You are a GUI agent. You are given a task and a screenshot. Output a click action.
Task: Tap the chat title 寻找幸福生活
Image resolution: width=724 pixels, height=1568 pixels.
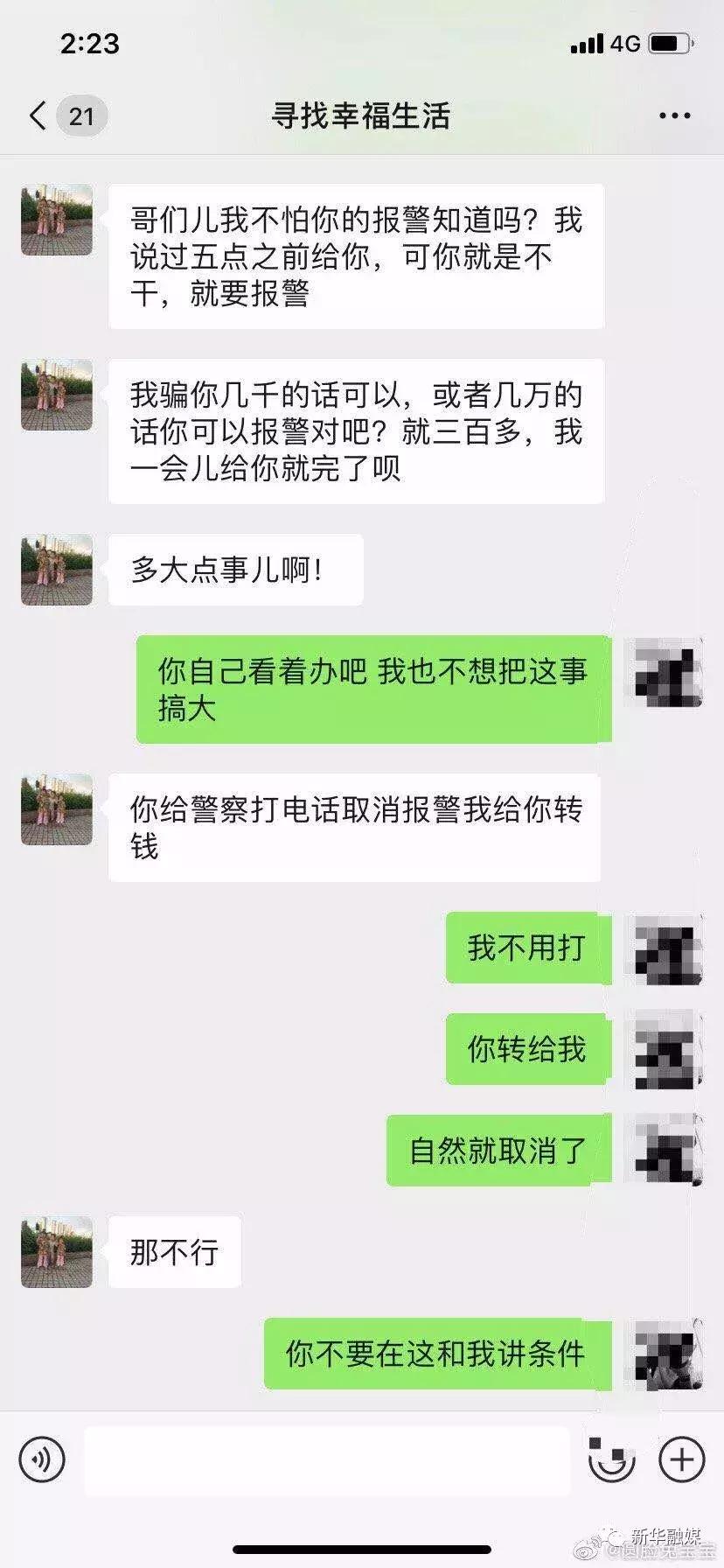click(x=362, y=115)
